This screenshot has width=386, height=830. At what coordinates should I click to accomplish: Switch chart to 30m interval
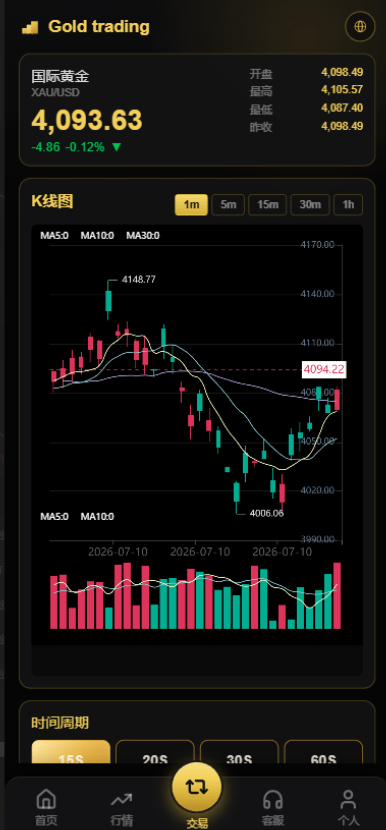tap(310, 205)
